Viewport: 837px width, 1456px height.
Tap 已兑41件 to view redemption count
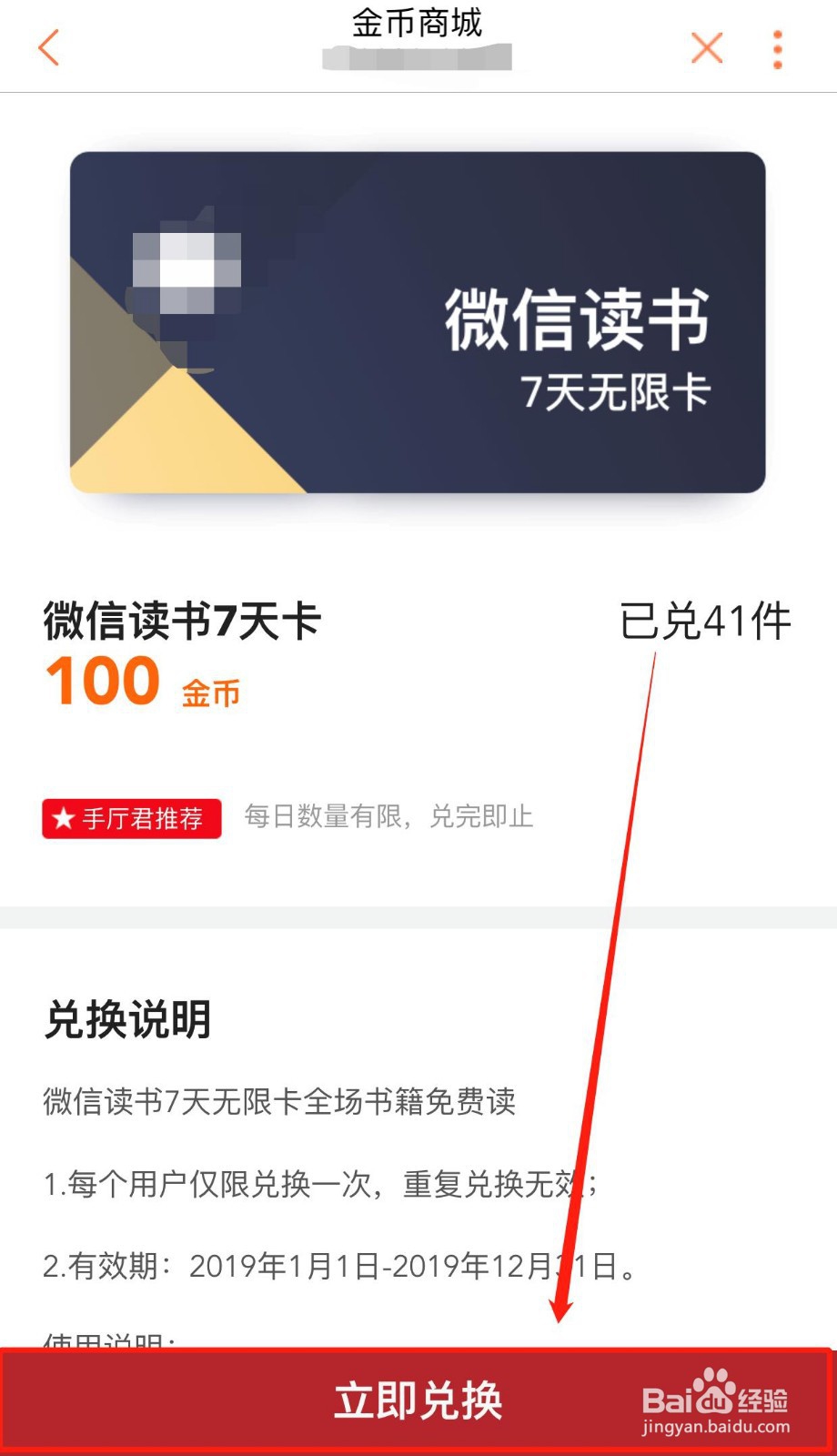point(706,622)
